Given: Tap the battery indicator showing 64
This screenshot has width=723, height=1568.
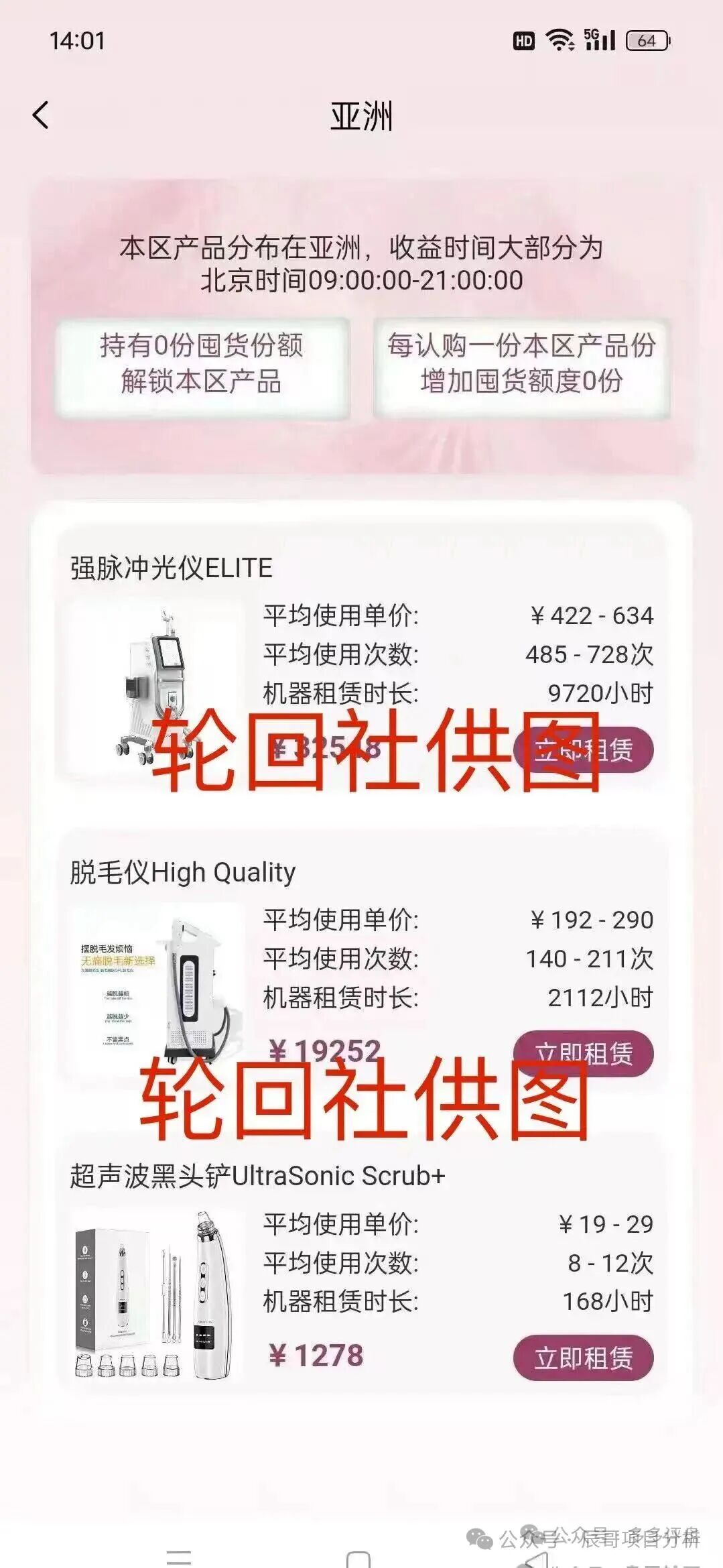Looking at the screenshot, I should [647, 41].
